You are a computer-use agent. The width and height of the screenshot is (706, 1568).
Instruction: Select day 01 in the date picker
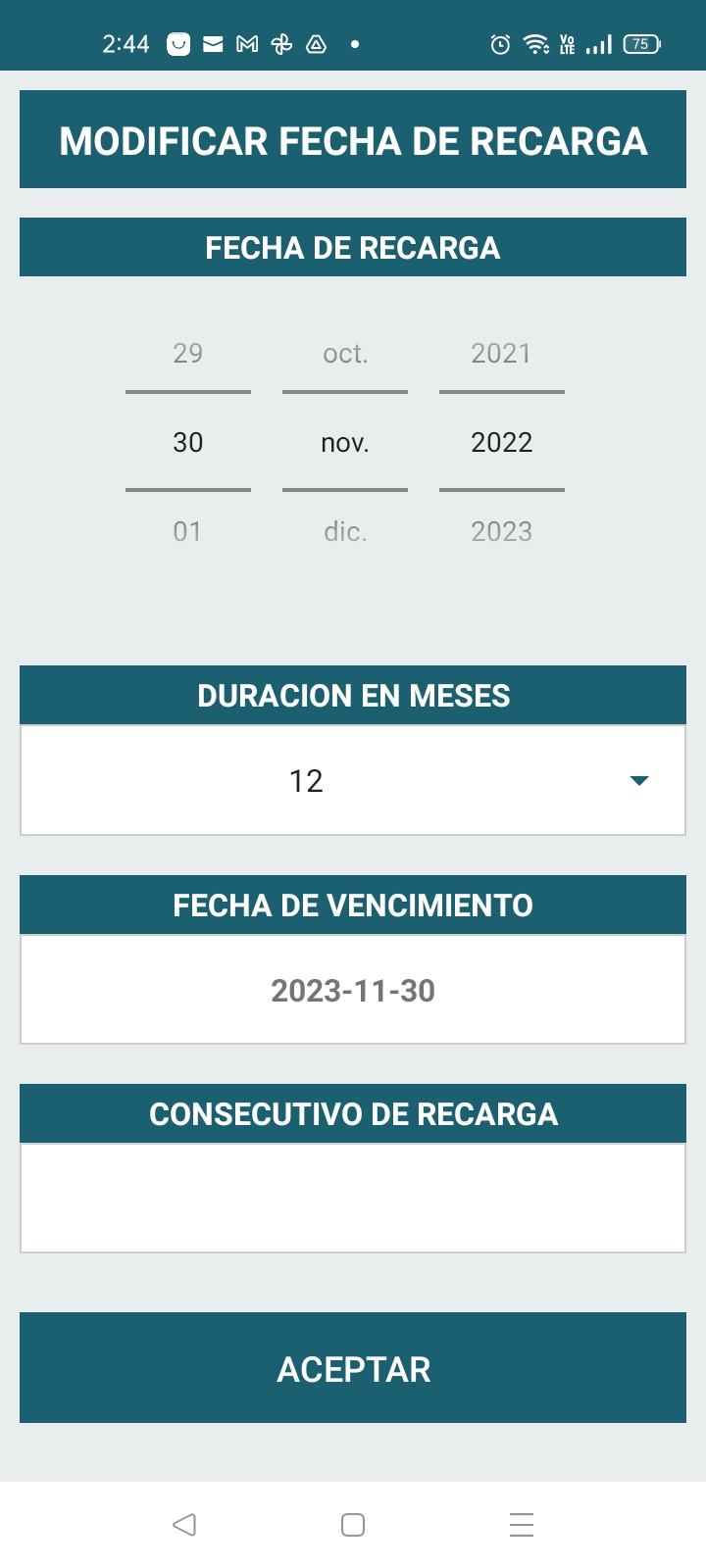point(187,531)
